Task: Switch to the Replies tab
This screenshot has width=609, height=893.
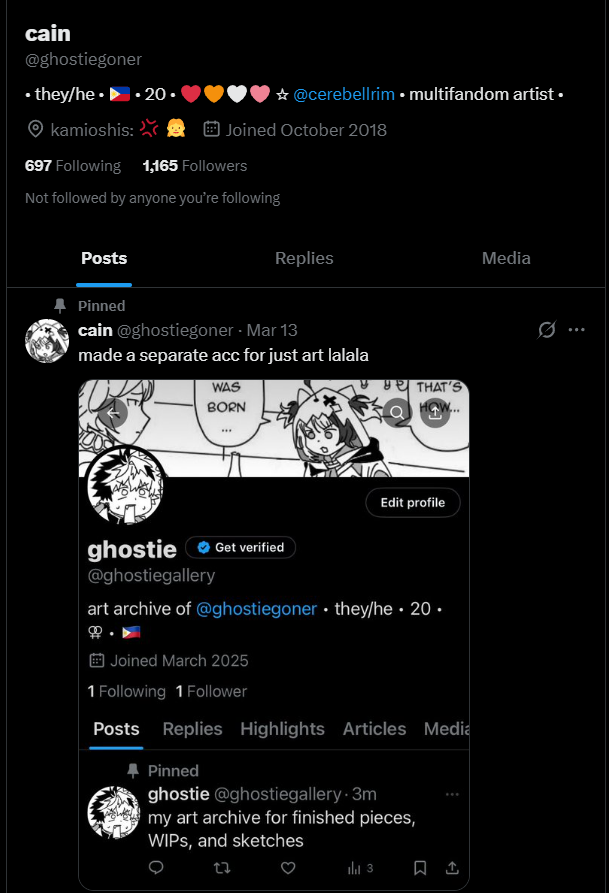Action: coord(305,258)
